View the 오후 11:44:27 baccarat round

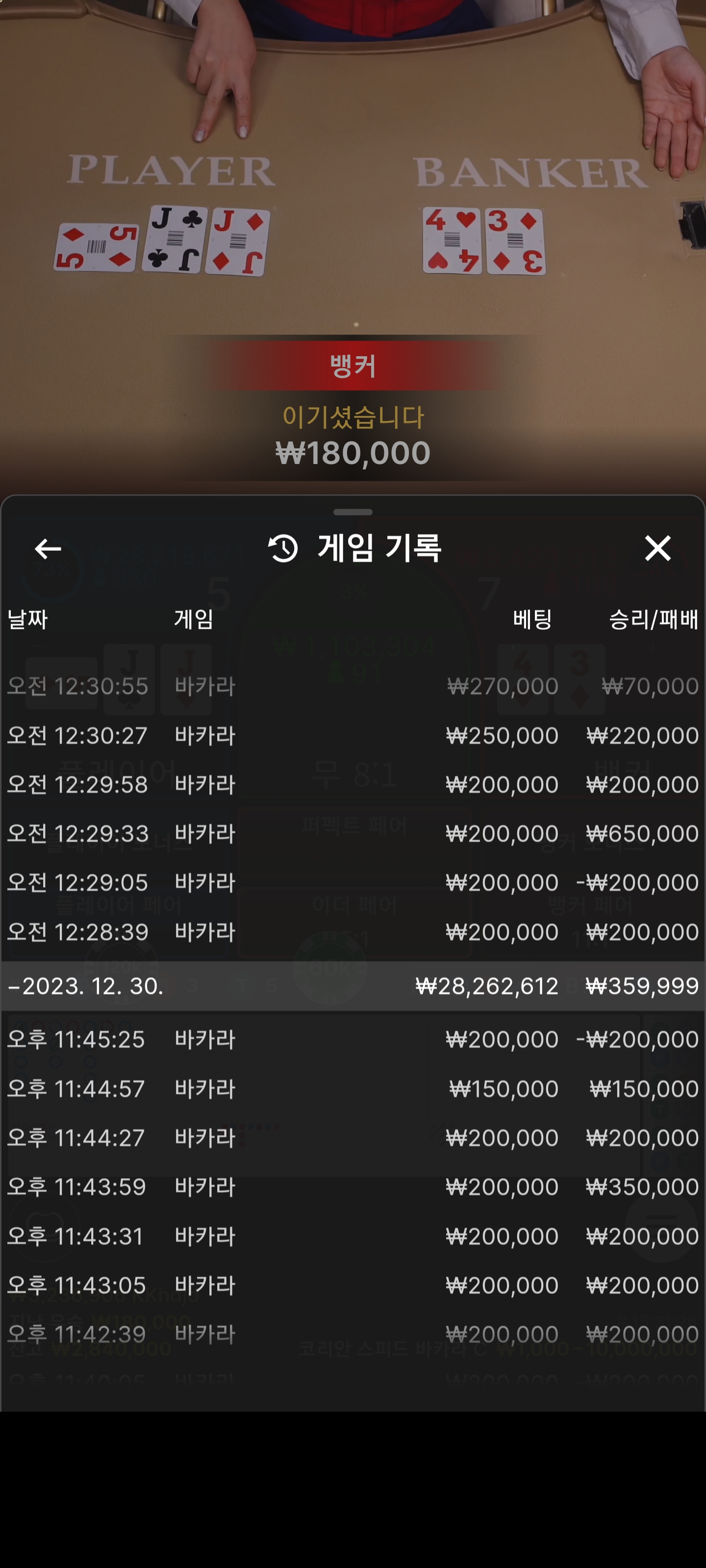pos(353,1138)
